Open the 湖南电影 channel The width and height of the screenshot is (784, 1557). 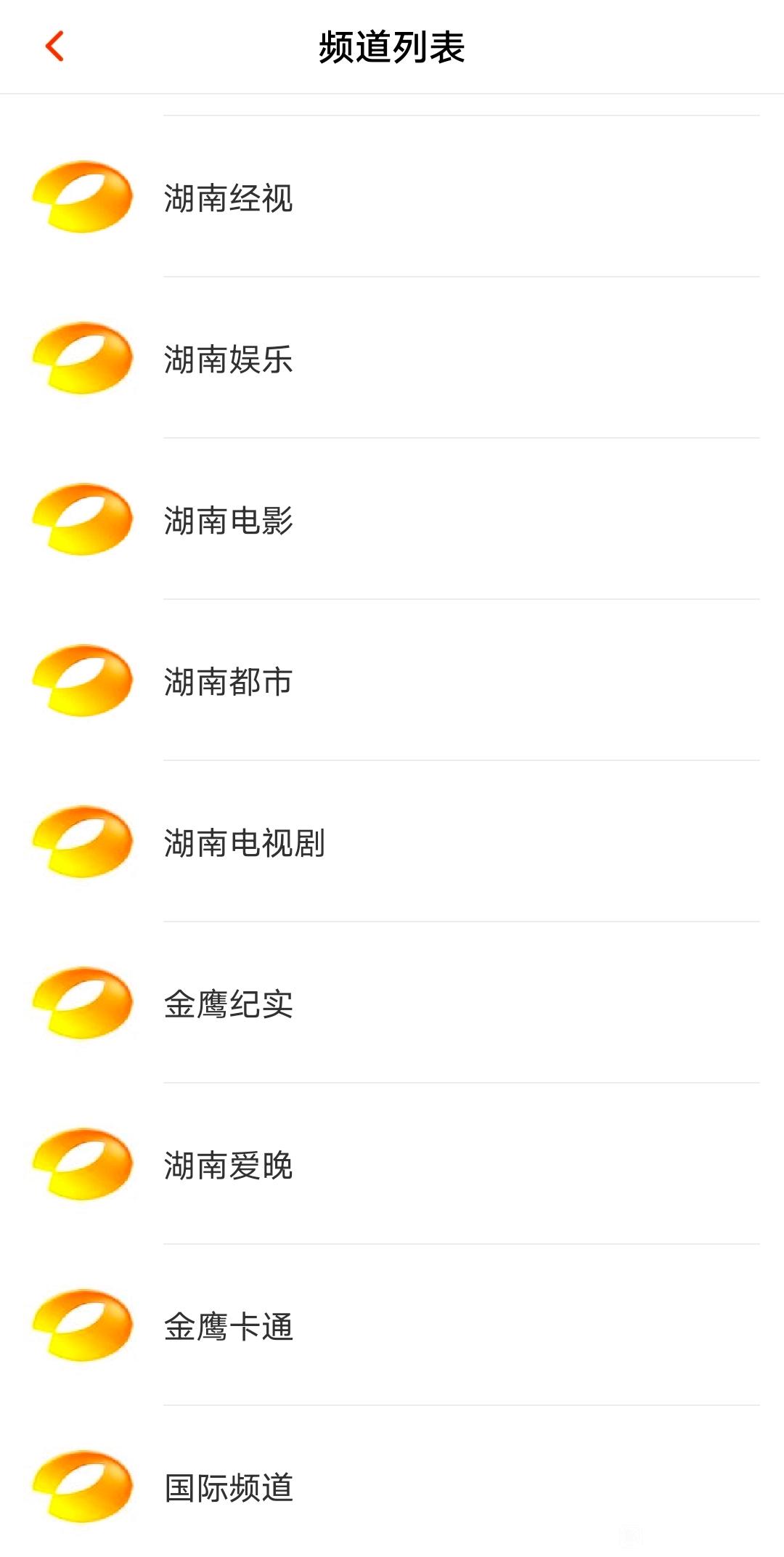click(x=392, y=519)
